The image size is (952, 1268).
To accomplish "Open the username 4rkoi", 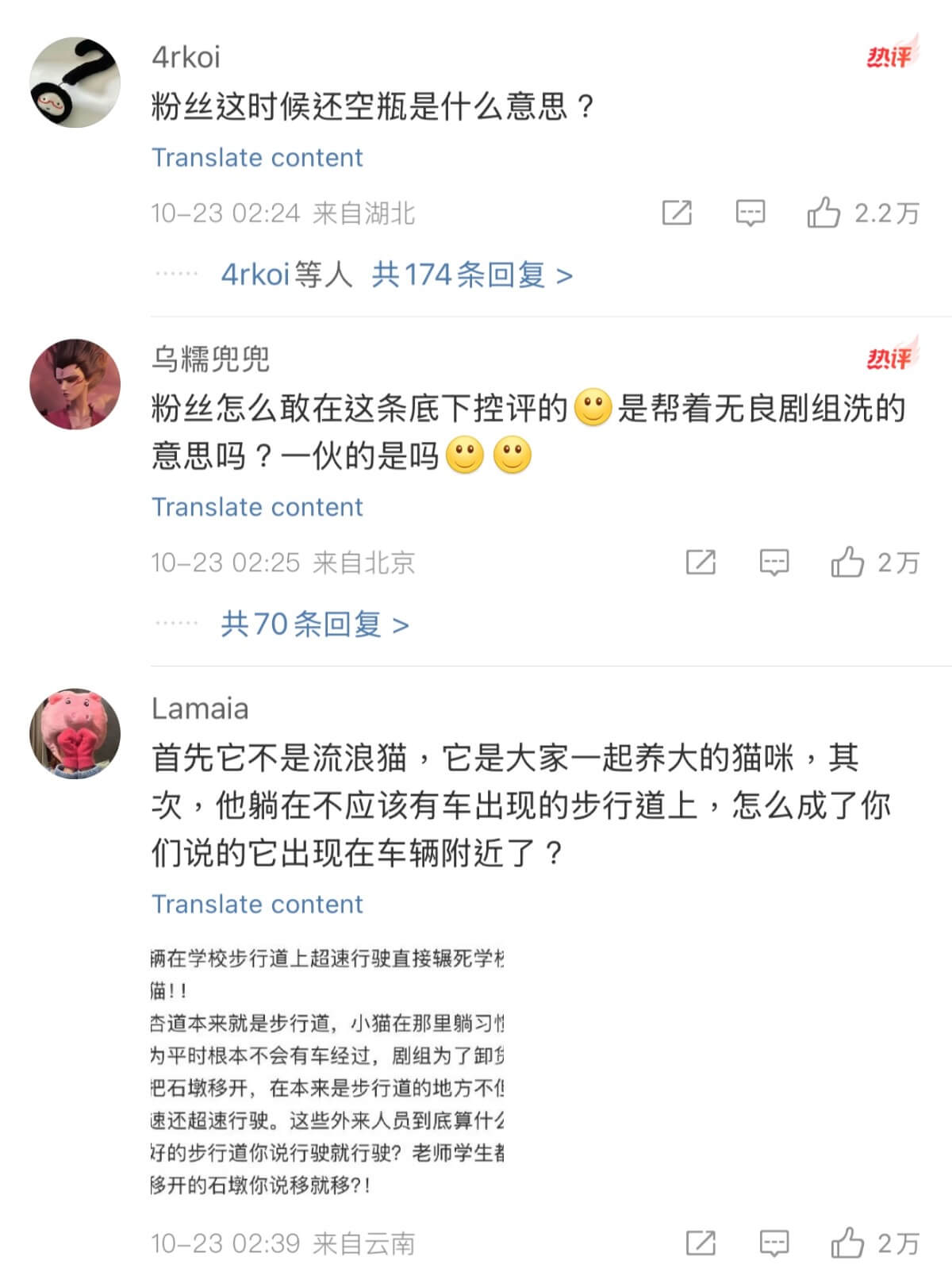I will [x=186, y=57].
